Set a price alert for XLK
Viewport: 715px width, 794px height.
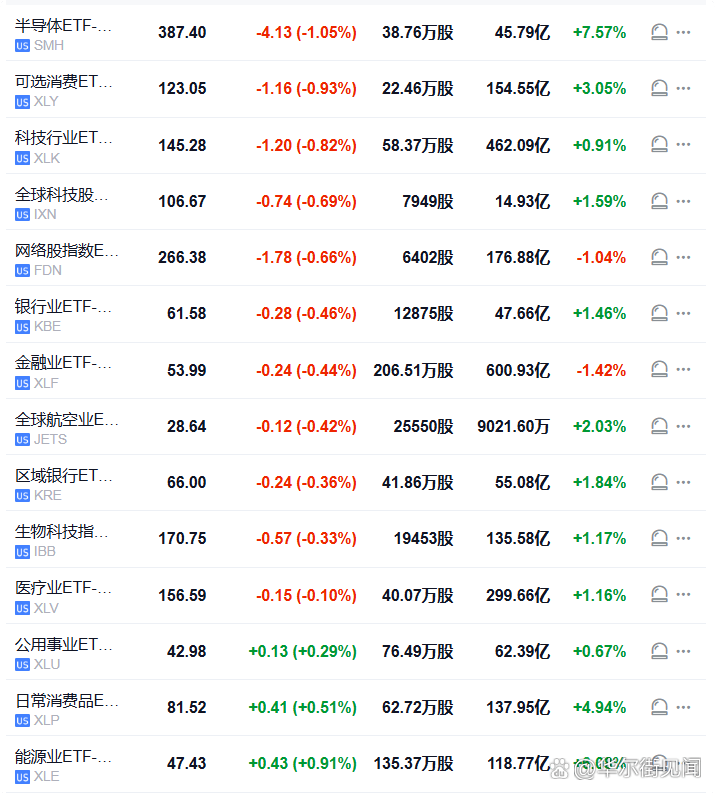coord(658,145)
